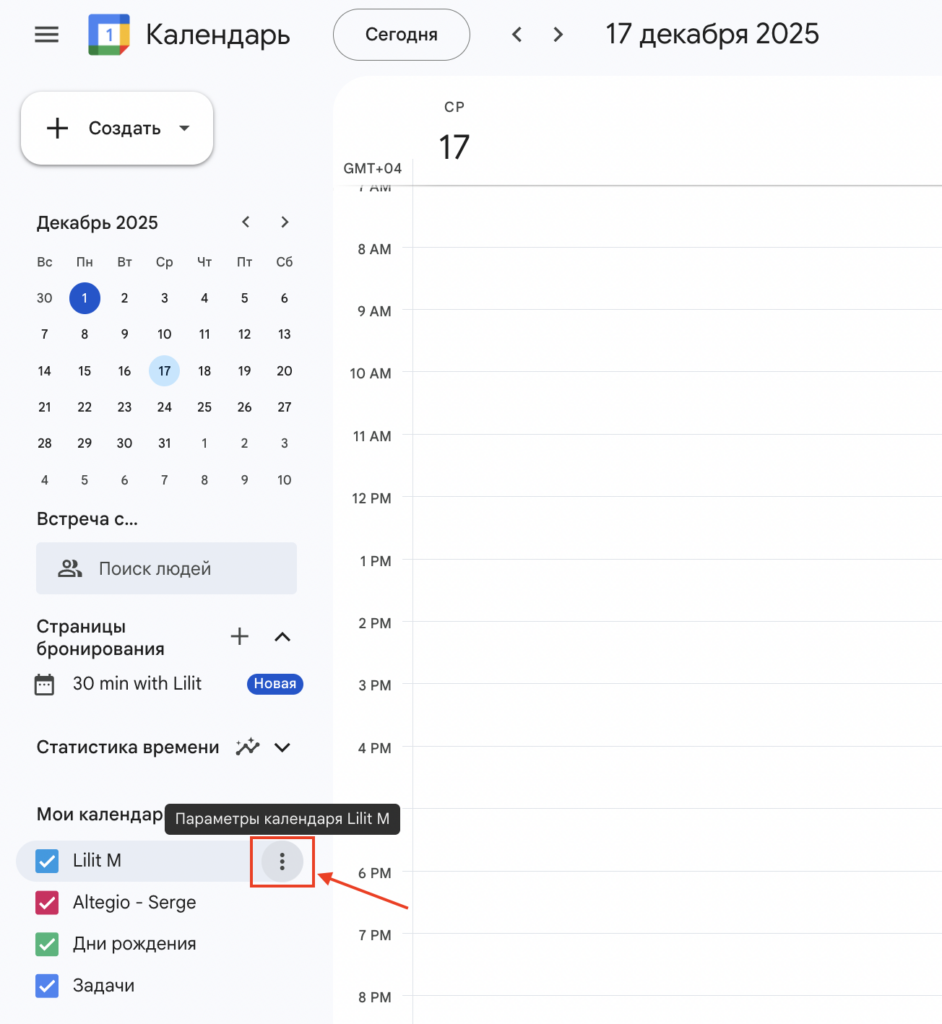Show next month in mini calendar
The width and height of the screenshot is (942, 1024).
coord(285,222)
